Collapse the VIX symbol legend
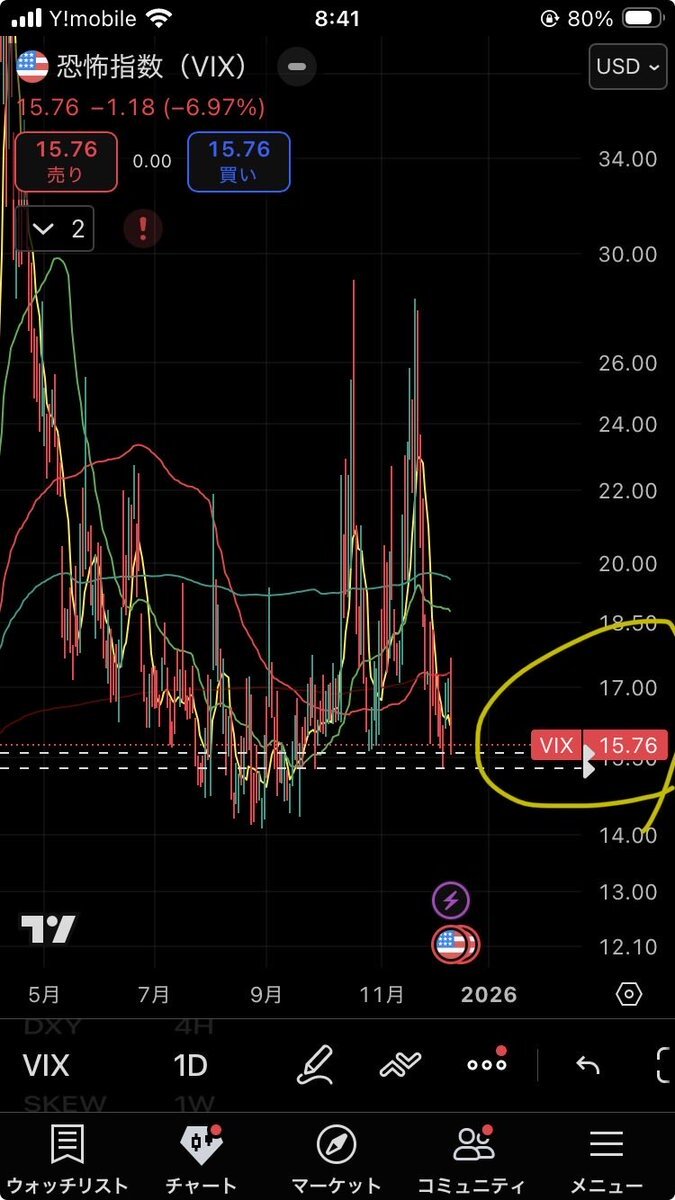This screenshot has width=675, height=1200. pos(297,67)
